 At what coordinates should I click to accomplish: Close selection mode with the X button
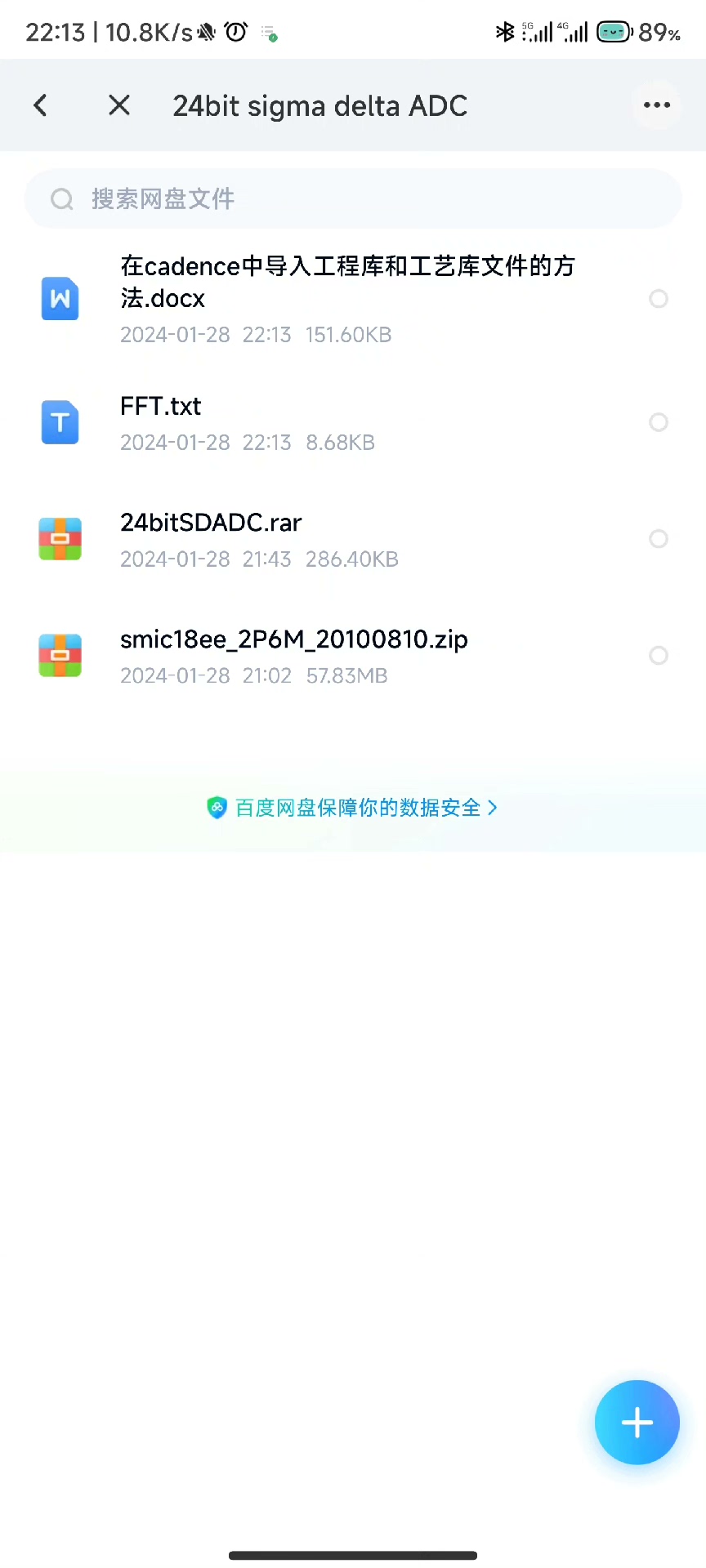(x=118, y=105)
